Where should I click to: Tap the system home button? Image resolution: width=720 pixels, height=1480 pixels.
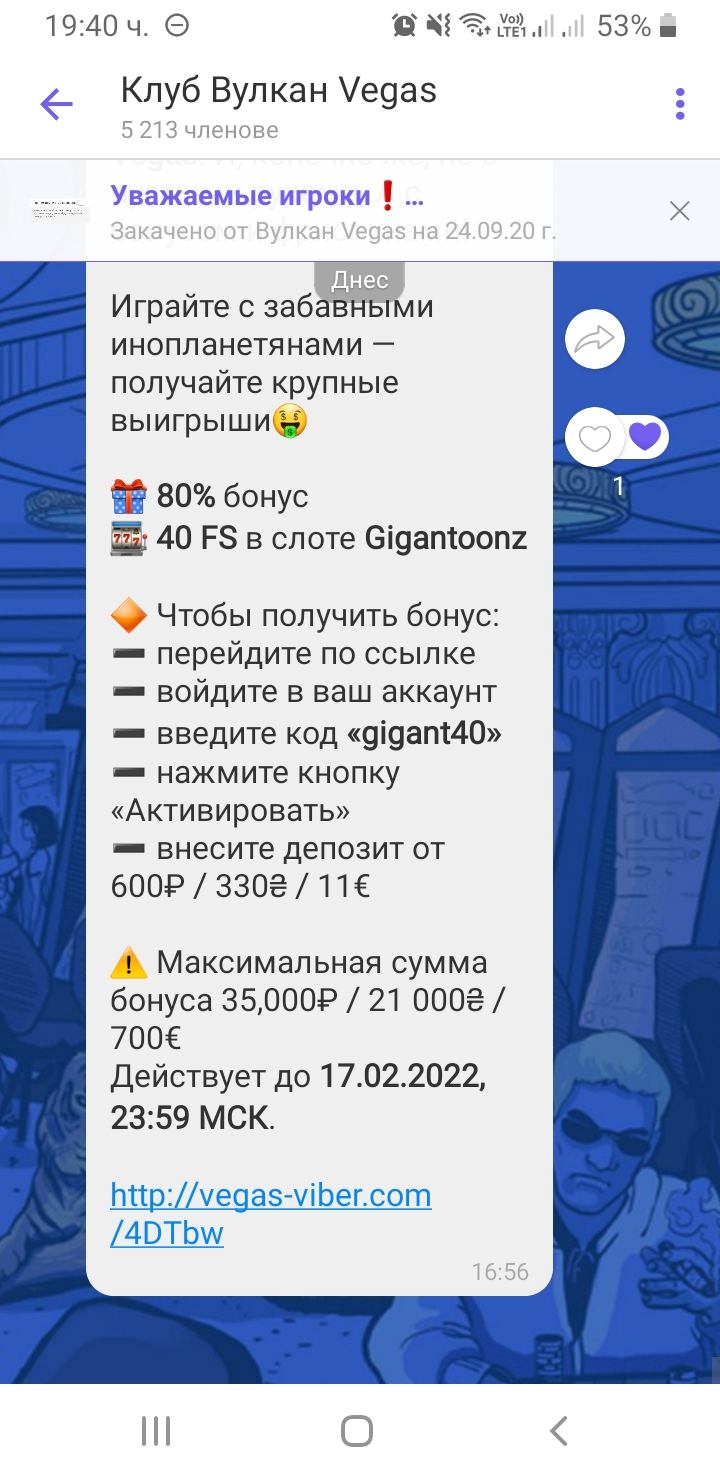357,1431
